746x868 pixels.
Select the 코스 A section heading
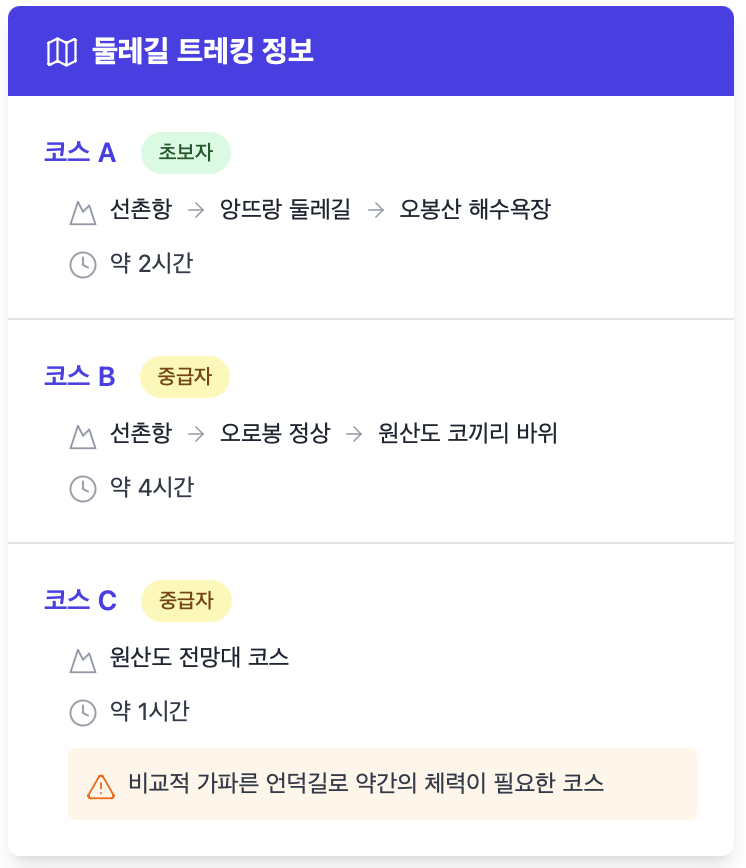coord(78,153)
